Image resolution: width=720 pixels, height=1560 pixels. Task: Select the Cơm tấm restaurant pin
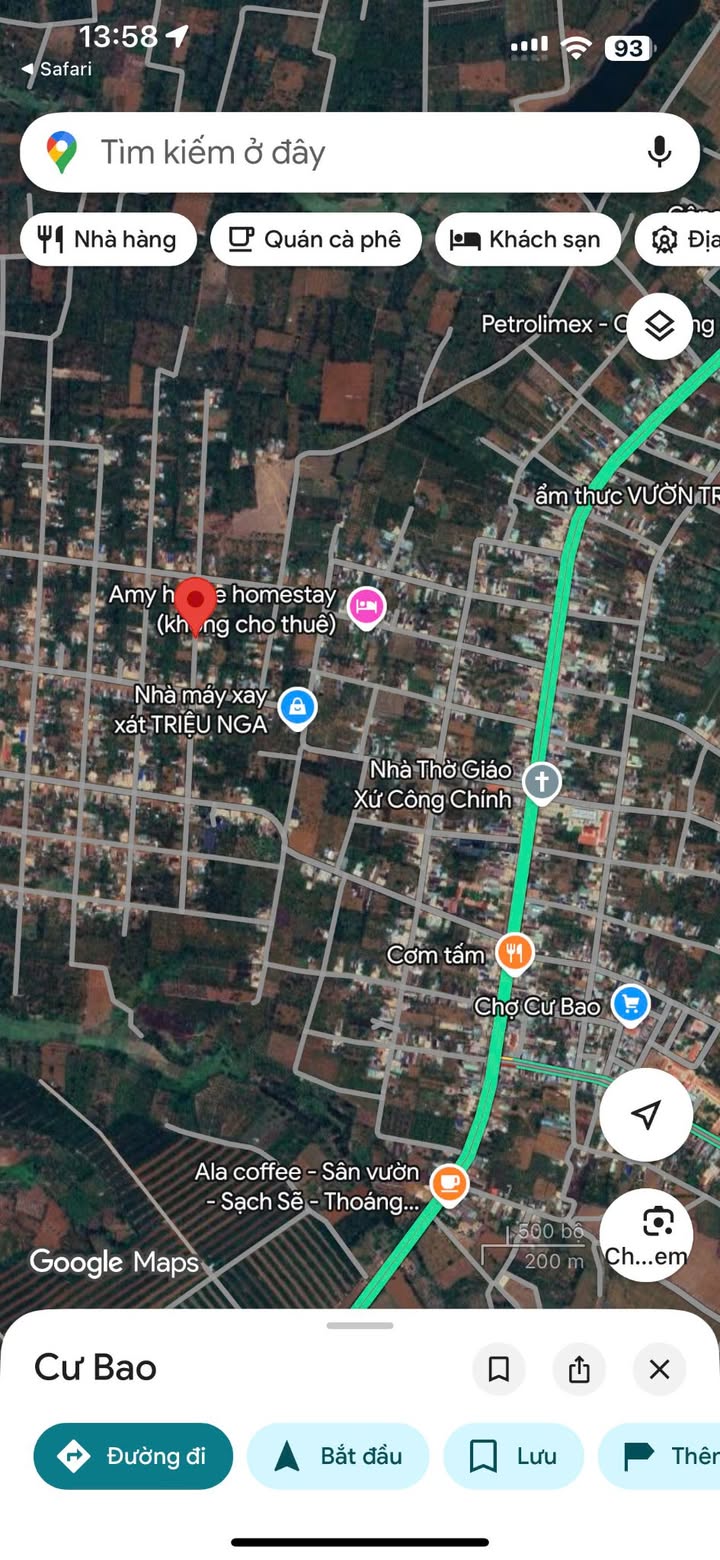click(x=514, y=953)
